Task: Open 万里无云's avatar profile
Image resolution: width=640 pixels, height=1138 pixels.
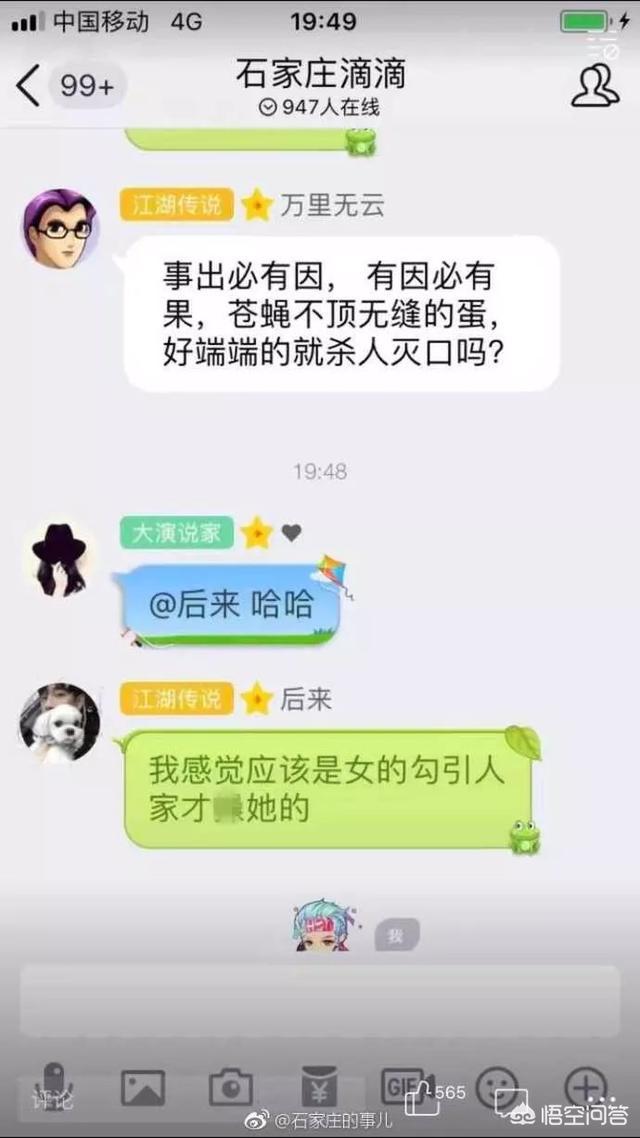Action: 60,228
